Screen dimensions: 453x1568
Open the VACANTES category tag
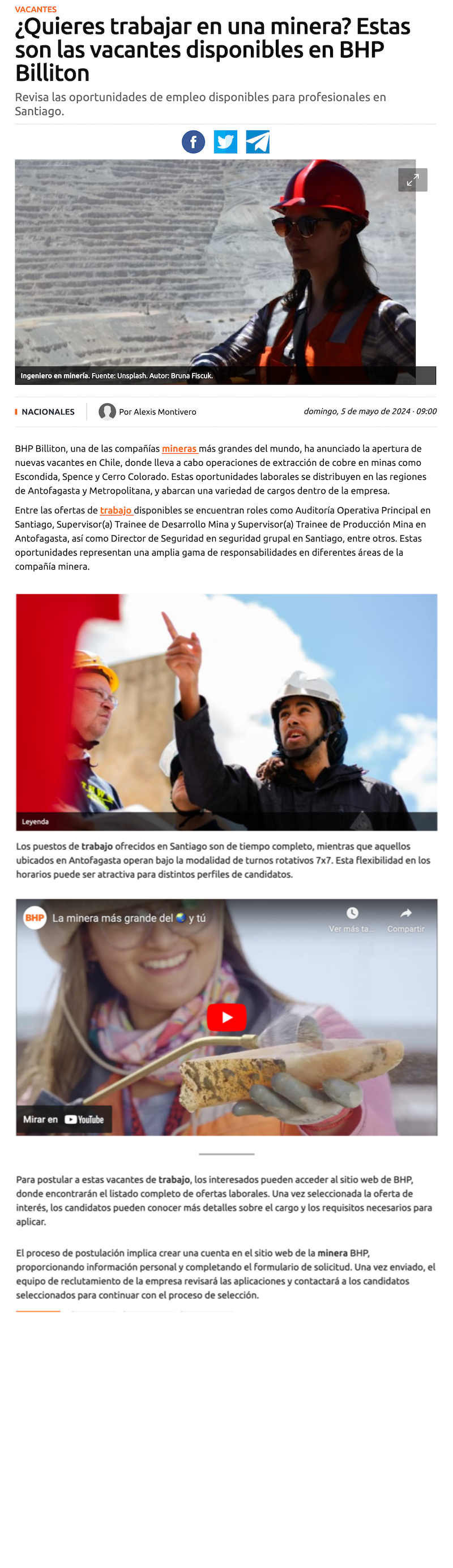point(35,9)
